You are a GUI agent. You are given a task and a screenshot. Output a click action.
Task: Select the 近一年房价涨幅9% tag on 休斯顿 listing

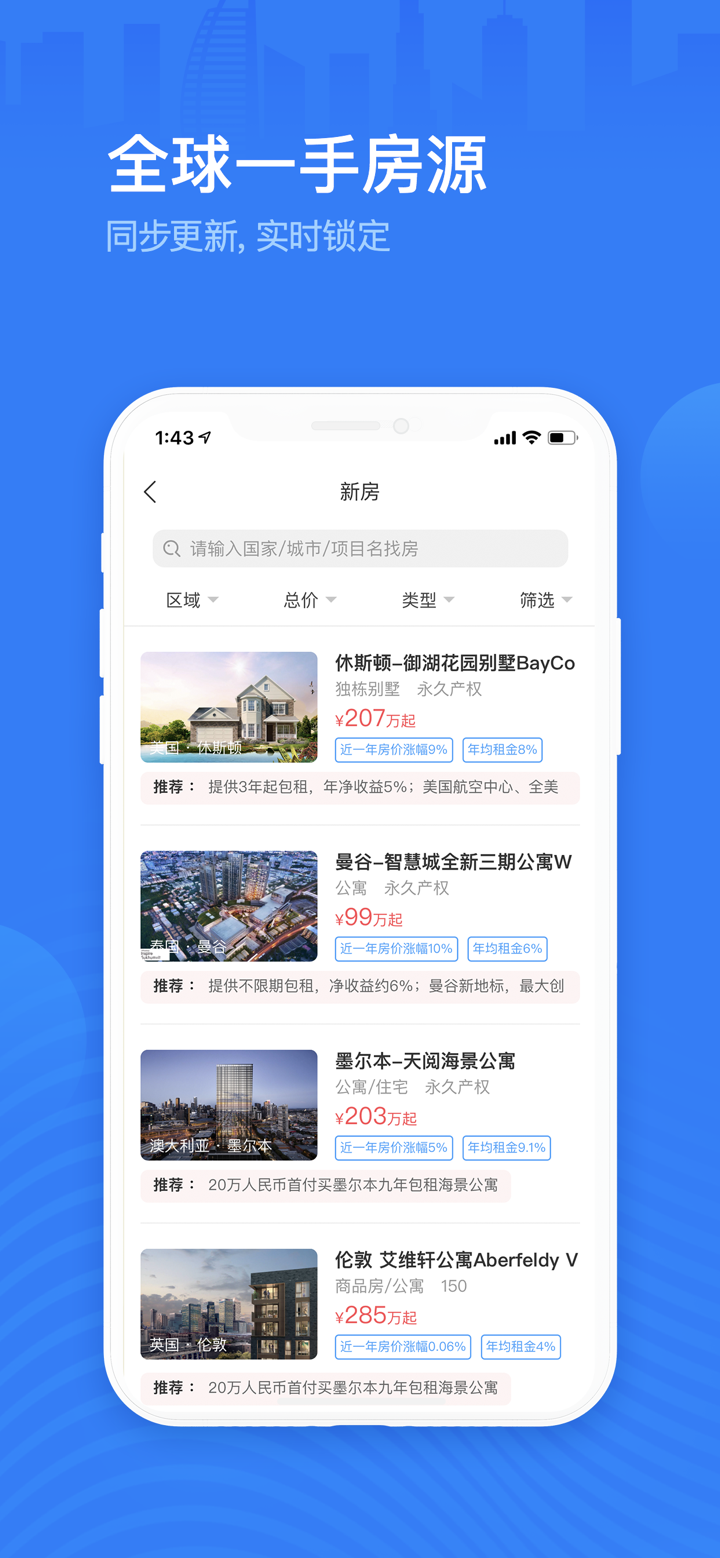coord(393,749)
